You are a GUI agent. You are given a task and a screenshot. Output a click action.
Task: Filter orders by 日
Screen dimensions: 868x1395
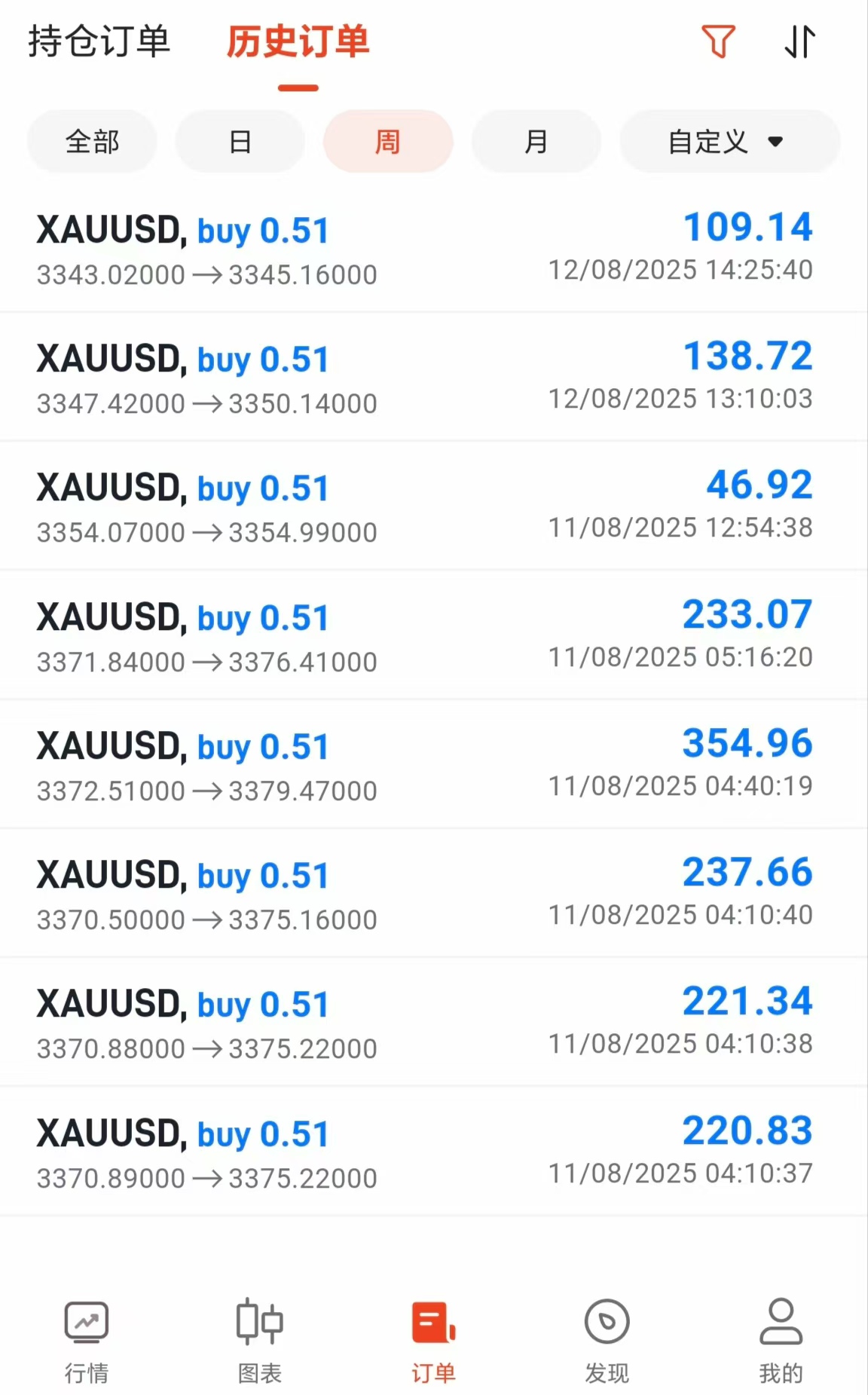(x=240, y=142)
